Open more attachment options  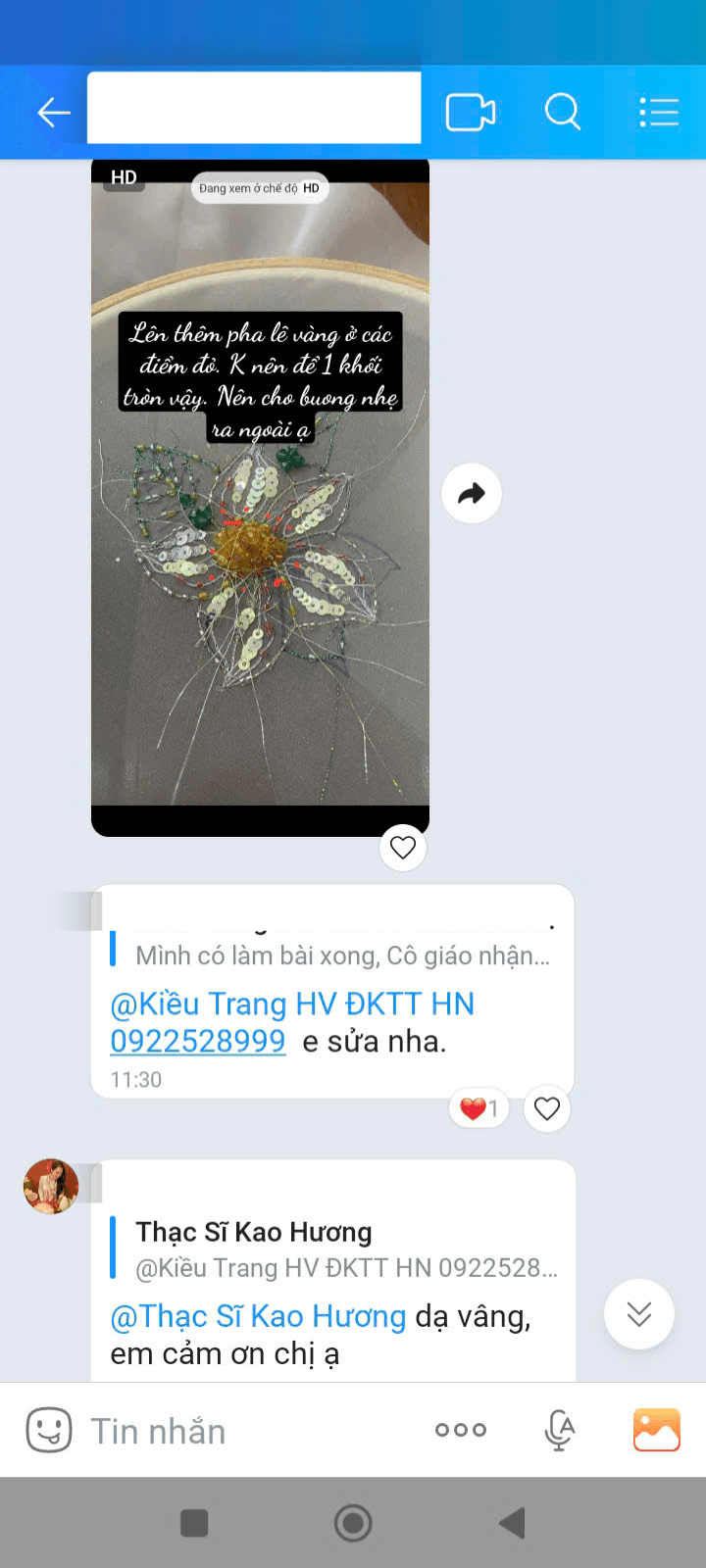pos(461,1430)
